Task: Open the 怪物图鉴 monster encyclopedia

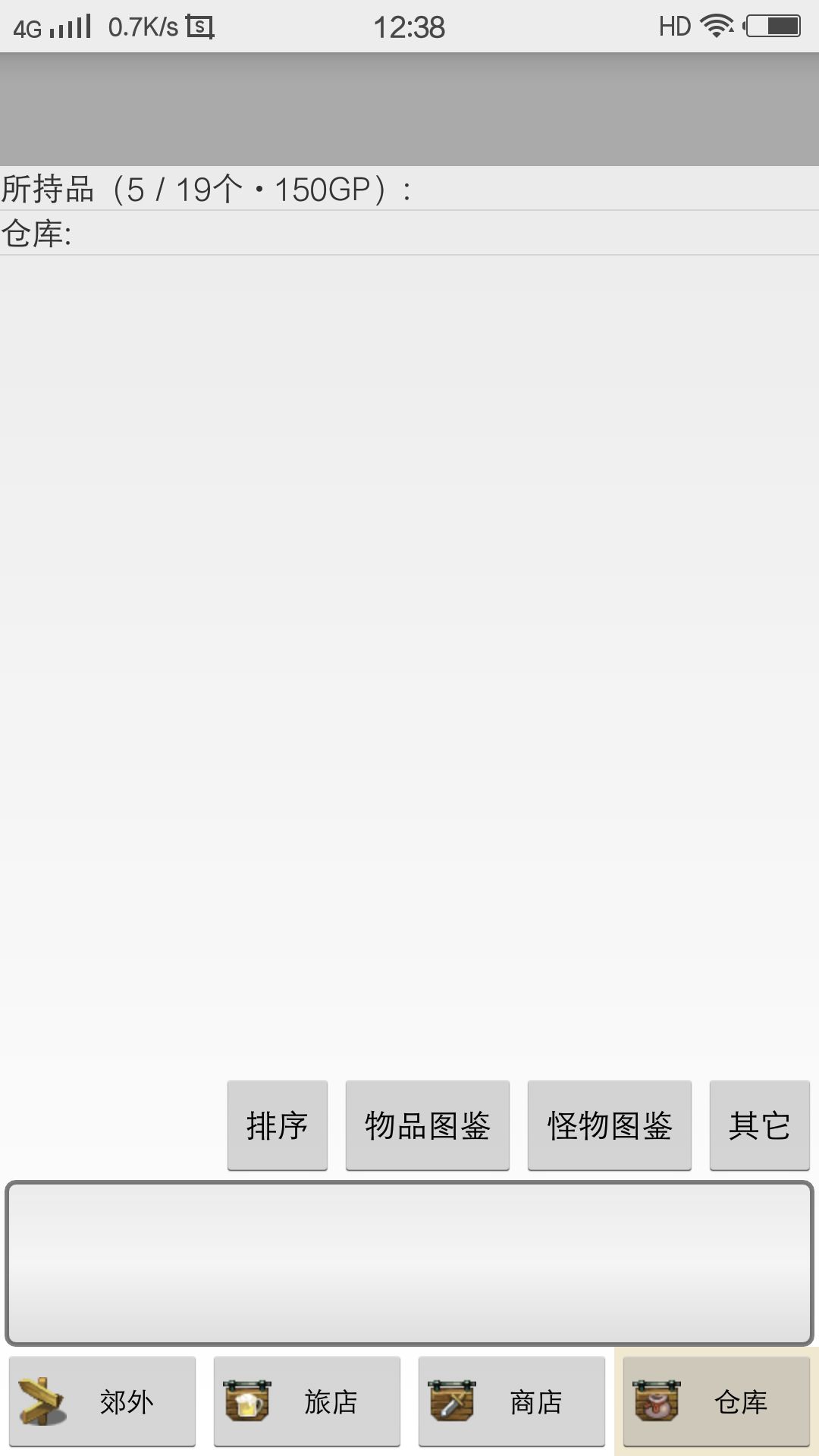Action: coord(610,1125)
